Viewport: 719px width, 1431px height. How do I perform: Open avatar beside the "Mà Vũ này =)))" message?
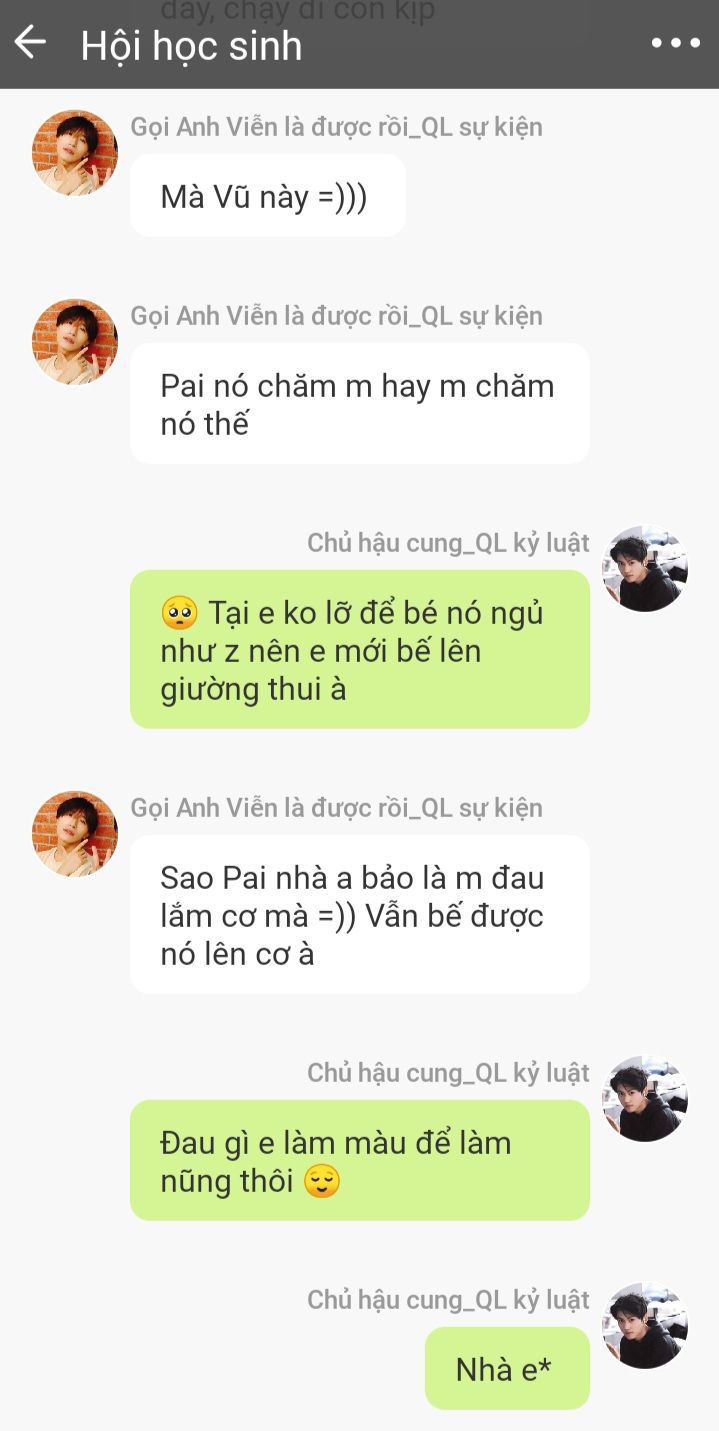coord(75,152)
